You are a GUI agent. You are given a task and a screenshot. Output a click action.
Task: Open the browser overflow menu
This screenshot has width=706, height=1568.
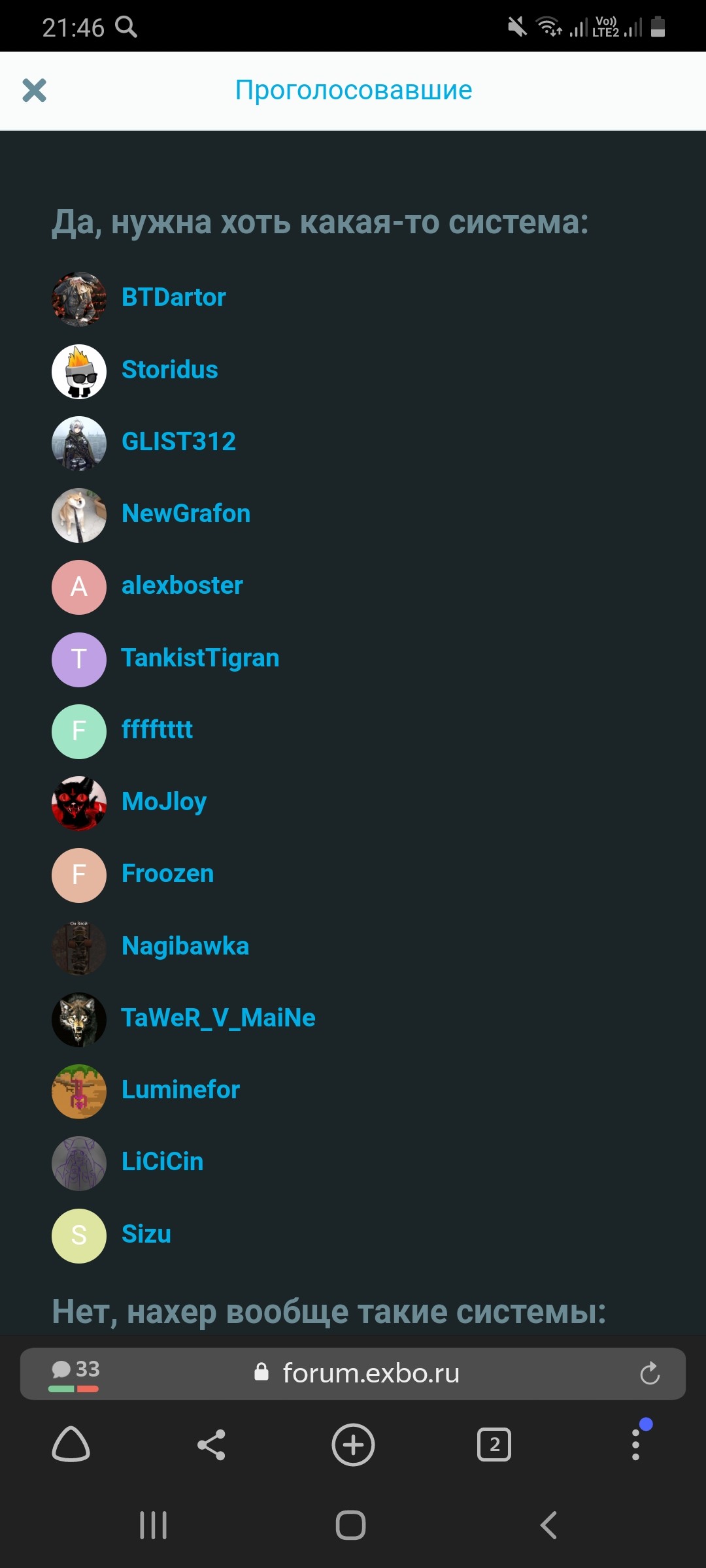[635, 1445]
